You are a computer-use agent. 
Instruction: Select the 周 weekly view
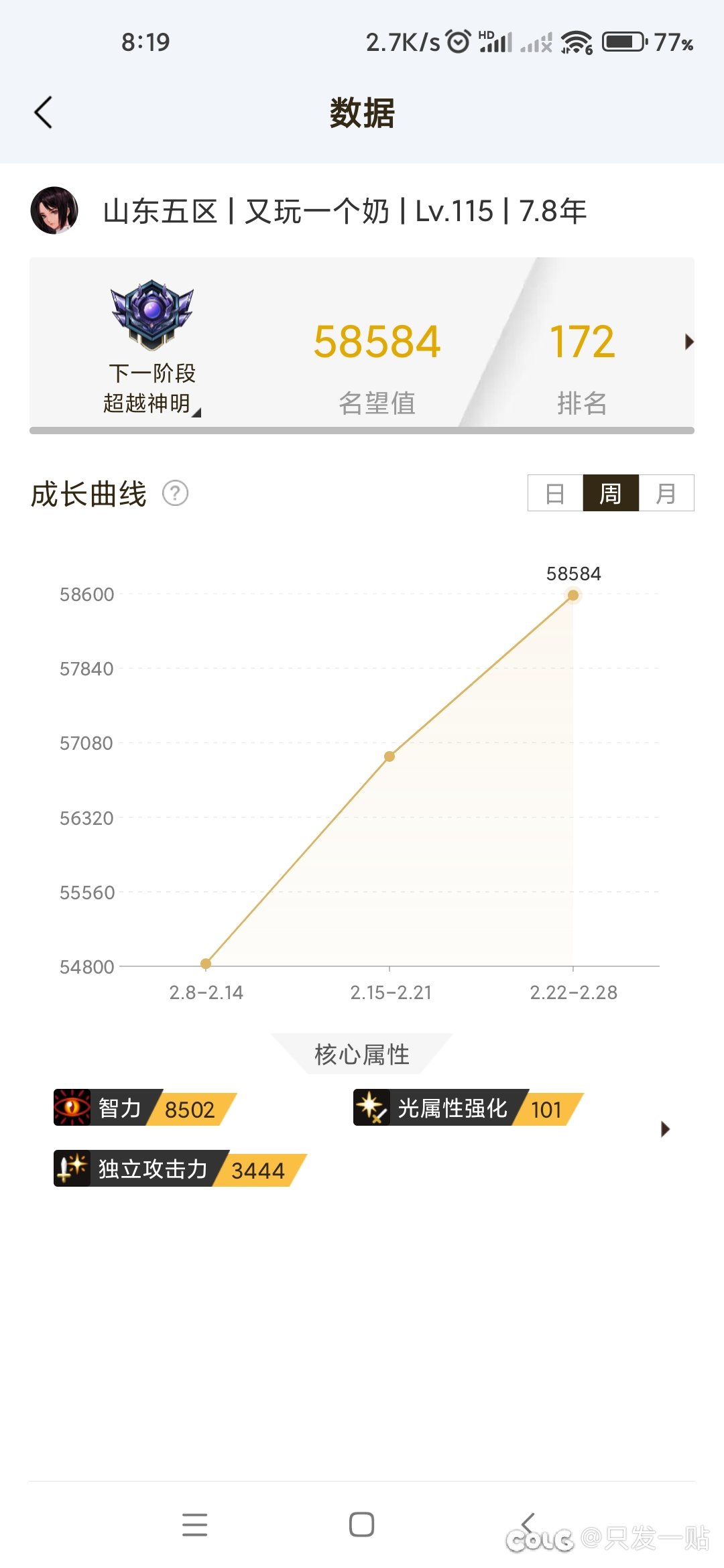[x=611, y=494]
